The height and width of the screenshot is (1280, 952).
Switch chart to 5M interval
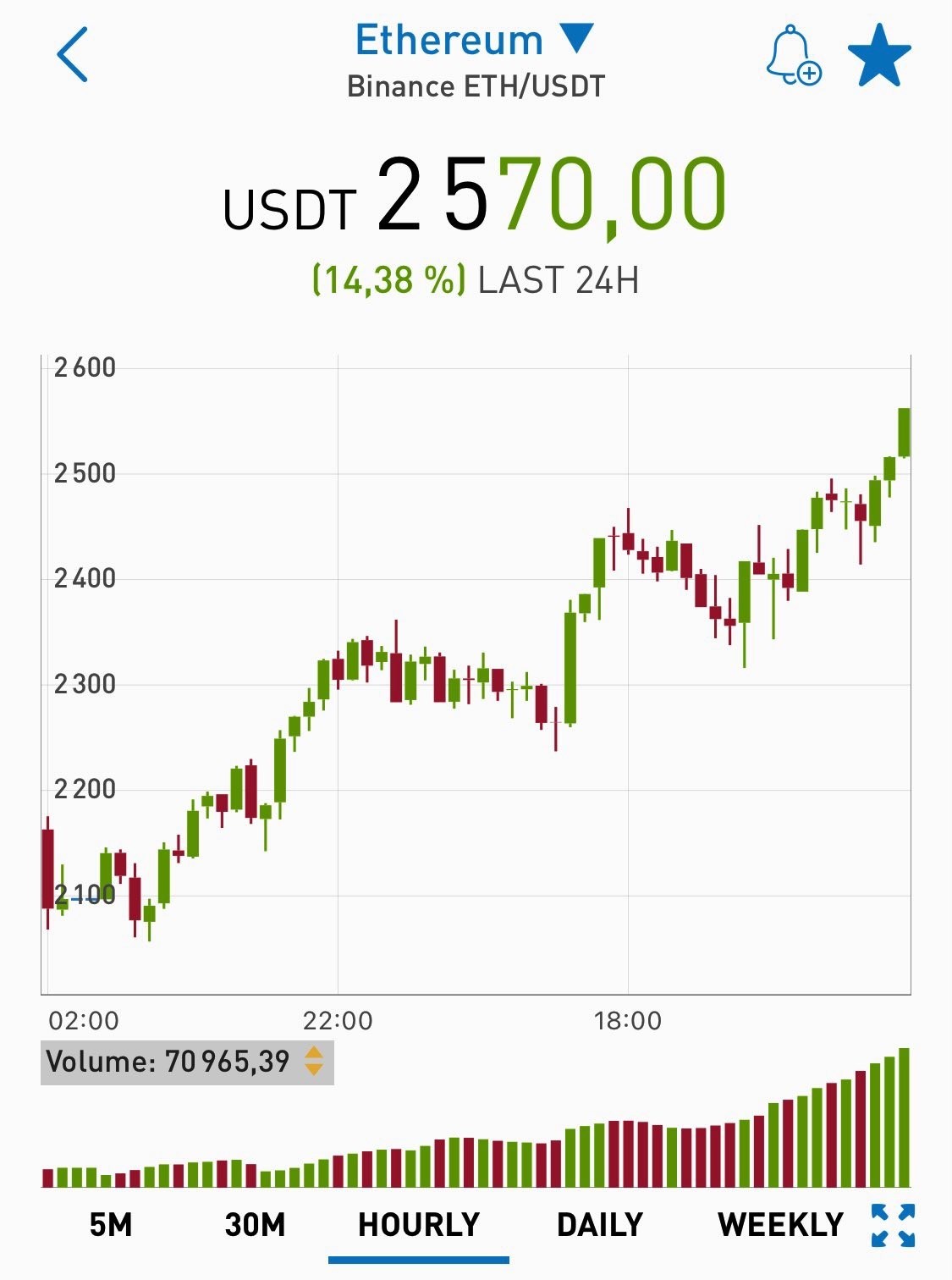111,1225
